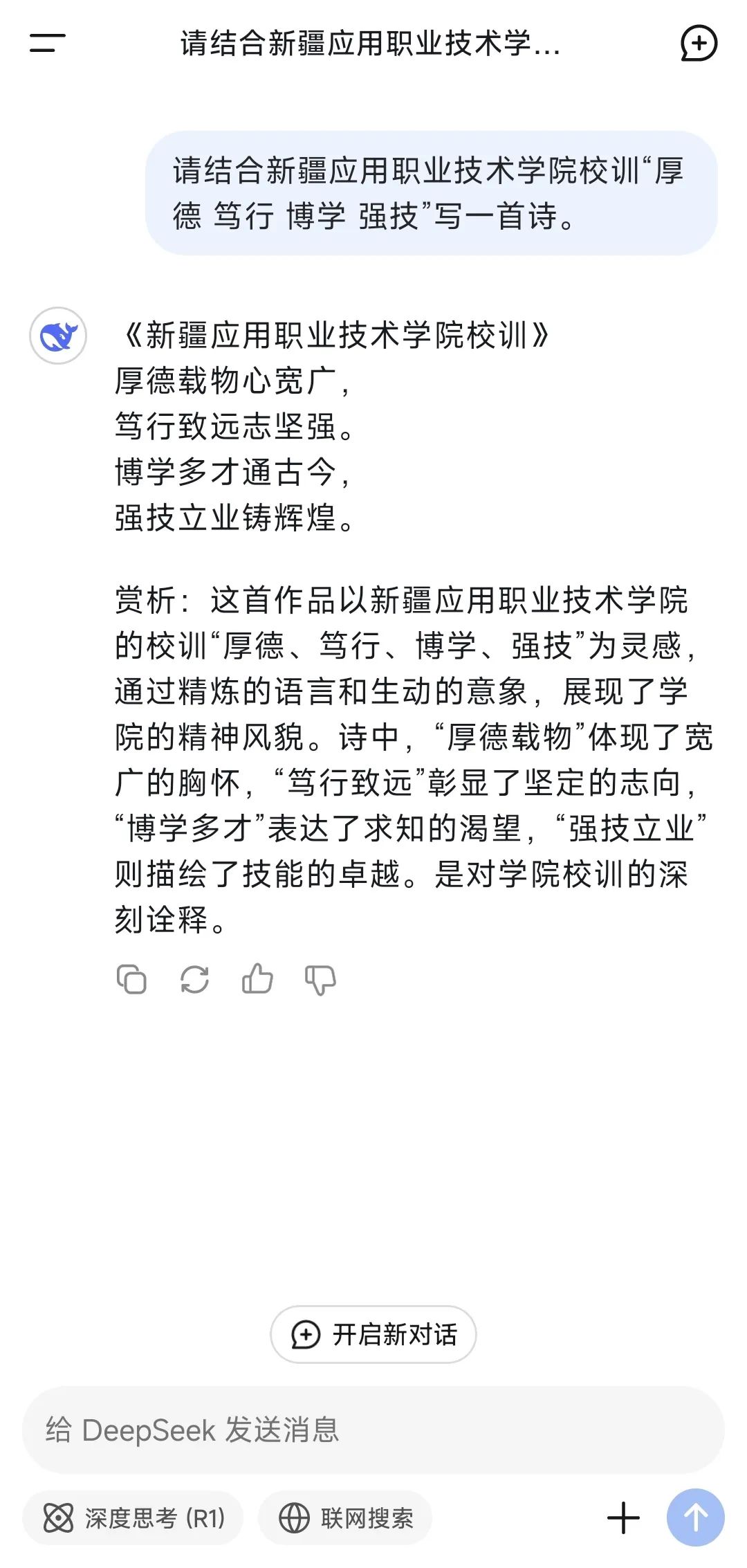The image size is (747, 1568).
Task: Open the sidebar menu
Action: pyautogui.click(x=47, y=43)
